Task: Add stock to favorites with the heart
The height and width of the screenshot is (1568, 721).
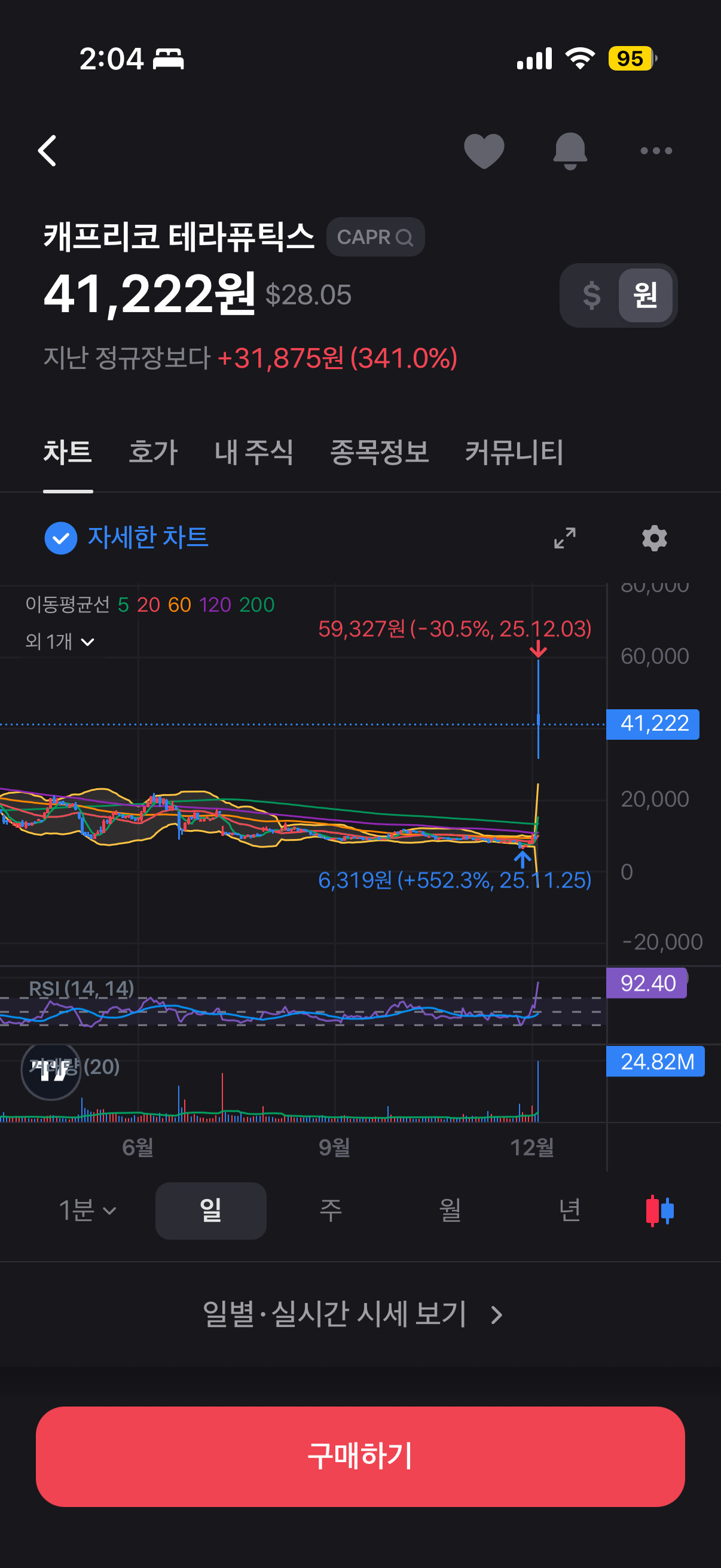Action: coord(484,150)
